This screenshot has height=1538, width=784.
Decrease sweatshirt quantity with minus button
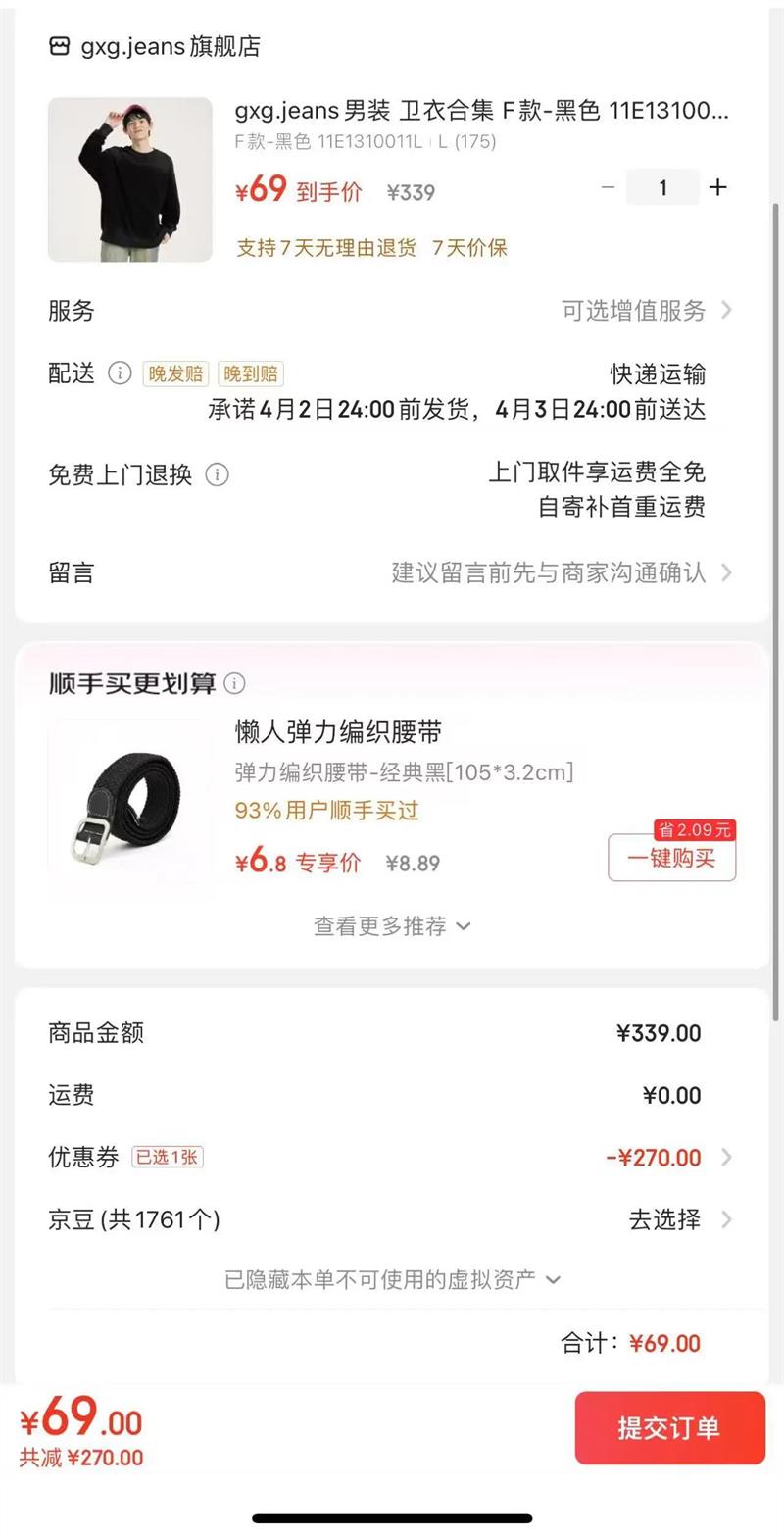(x=608, y=187)
